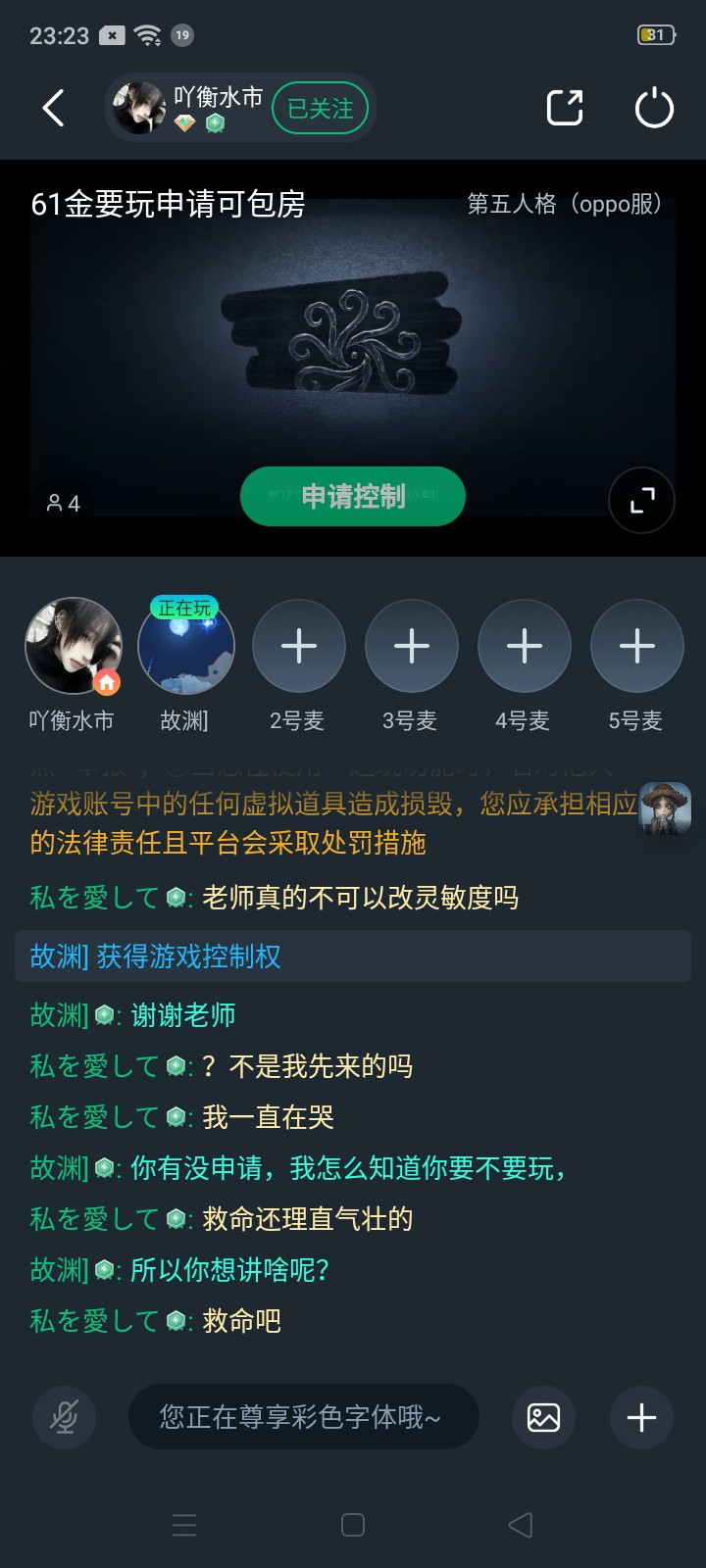Viewport: 706px width, 1568px height.
Task: Exit the room with the power icon
Action: [x=654, y=108]
